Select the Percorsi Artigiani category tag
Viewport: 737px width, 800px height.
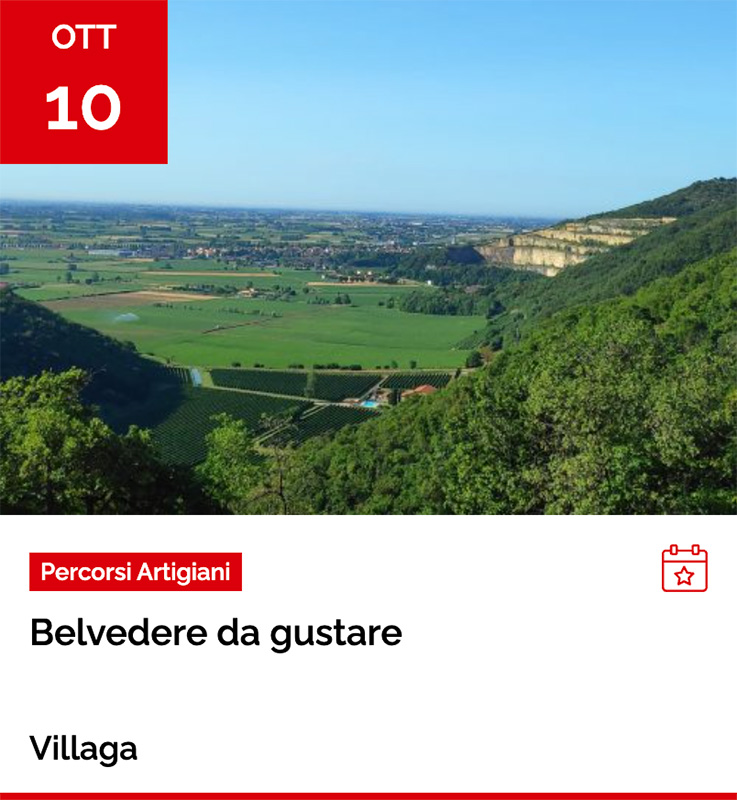(136, 572)
